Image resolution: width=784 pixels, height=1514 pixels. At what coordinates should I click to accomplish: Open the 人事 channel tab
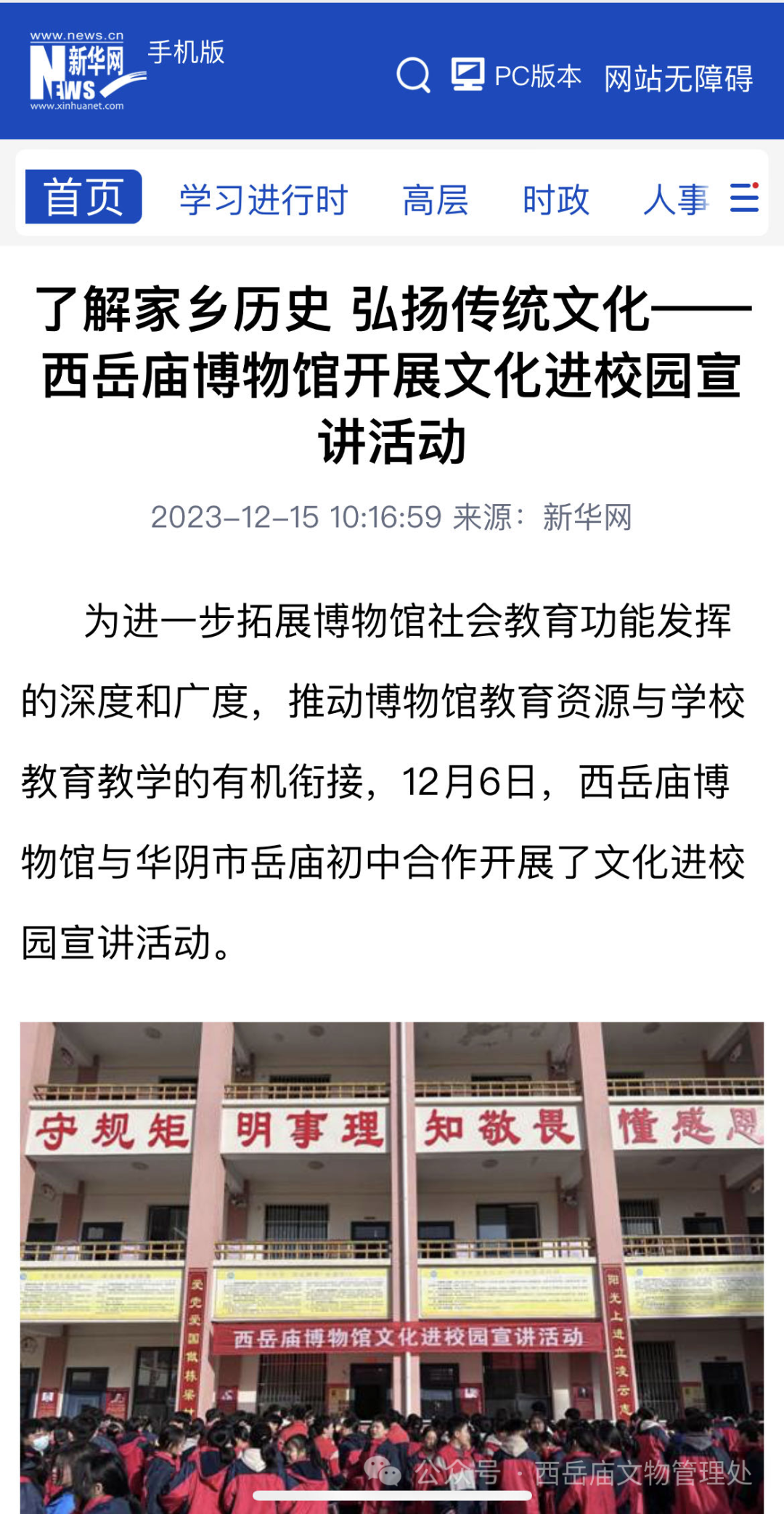point(675,200)
